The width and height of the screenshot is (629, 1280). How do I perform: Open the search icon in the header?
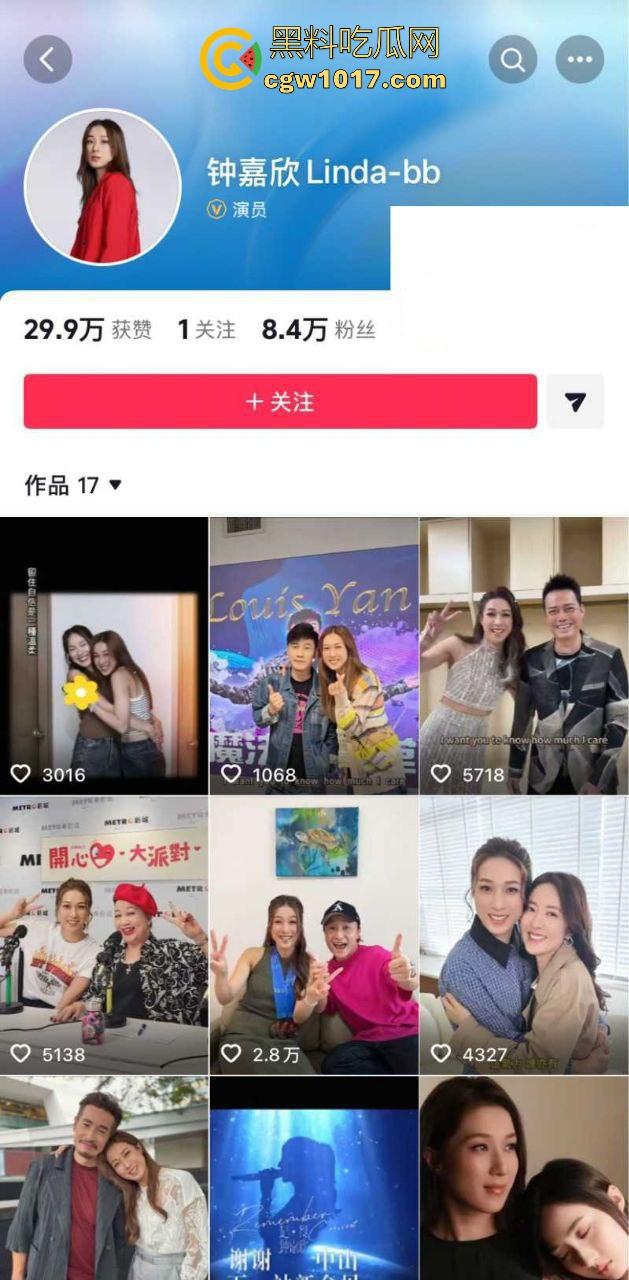click(x=513, y=60)
